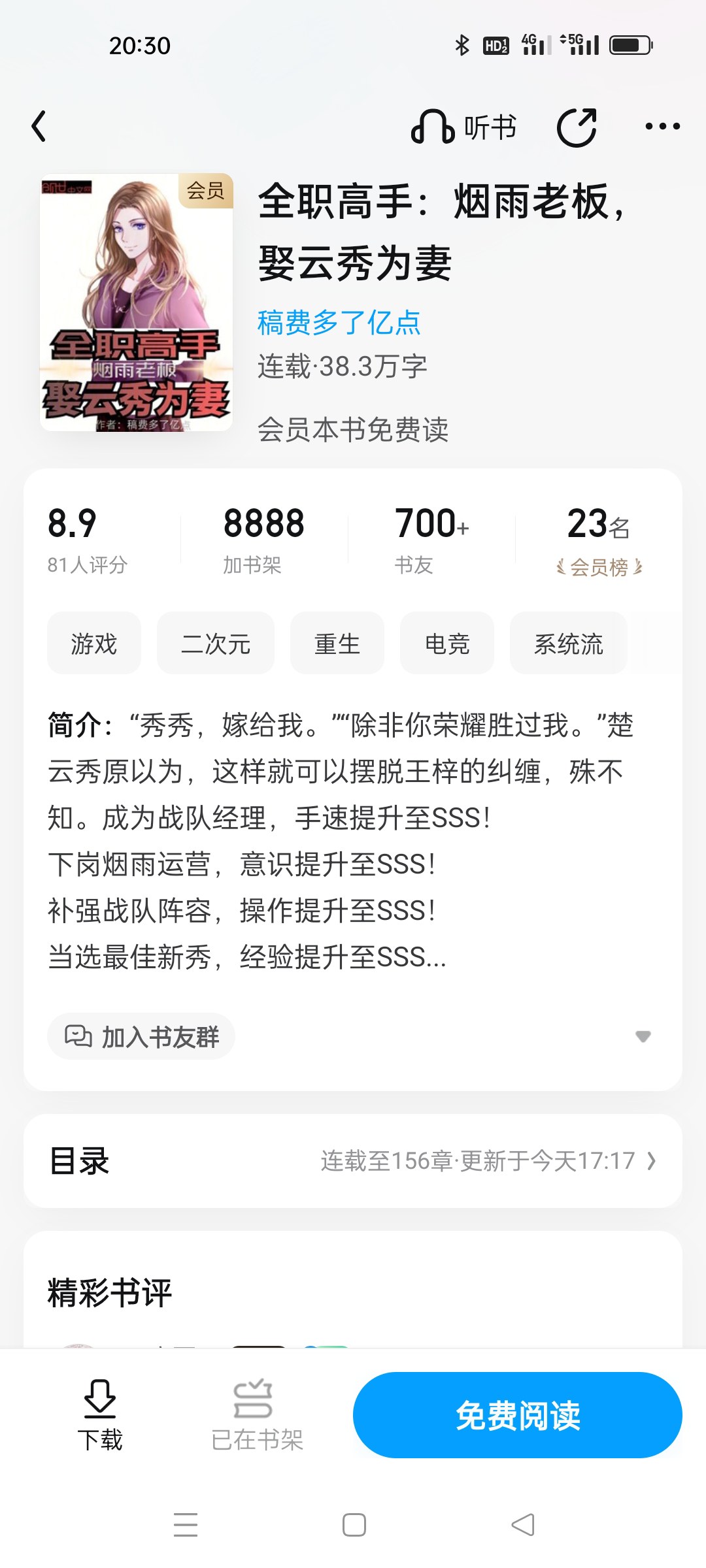Select the 电竞 tag
This screenshot has width=706, height=1568.
(447, 644)
